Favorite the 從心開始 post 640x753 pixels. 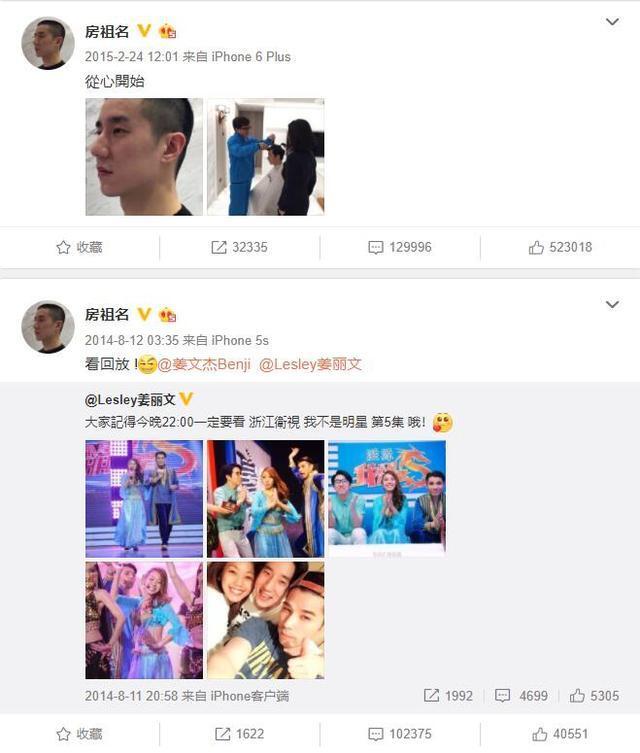click(79, 247)
